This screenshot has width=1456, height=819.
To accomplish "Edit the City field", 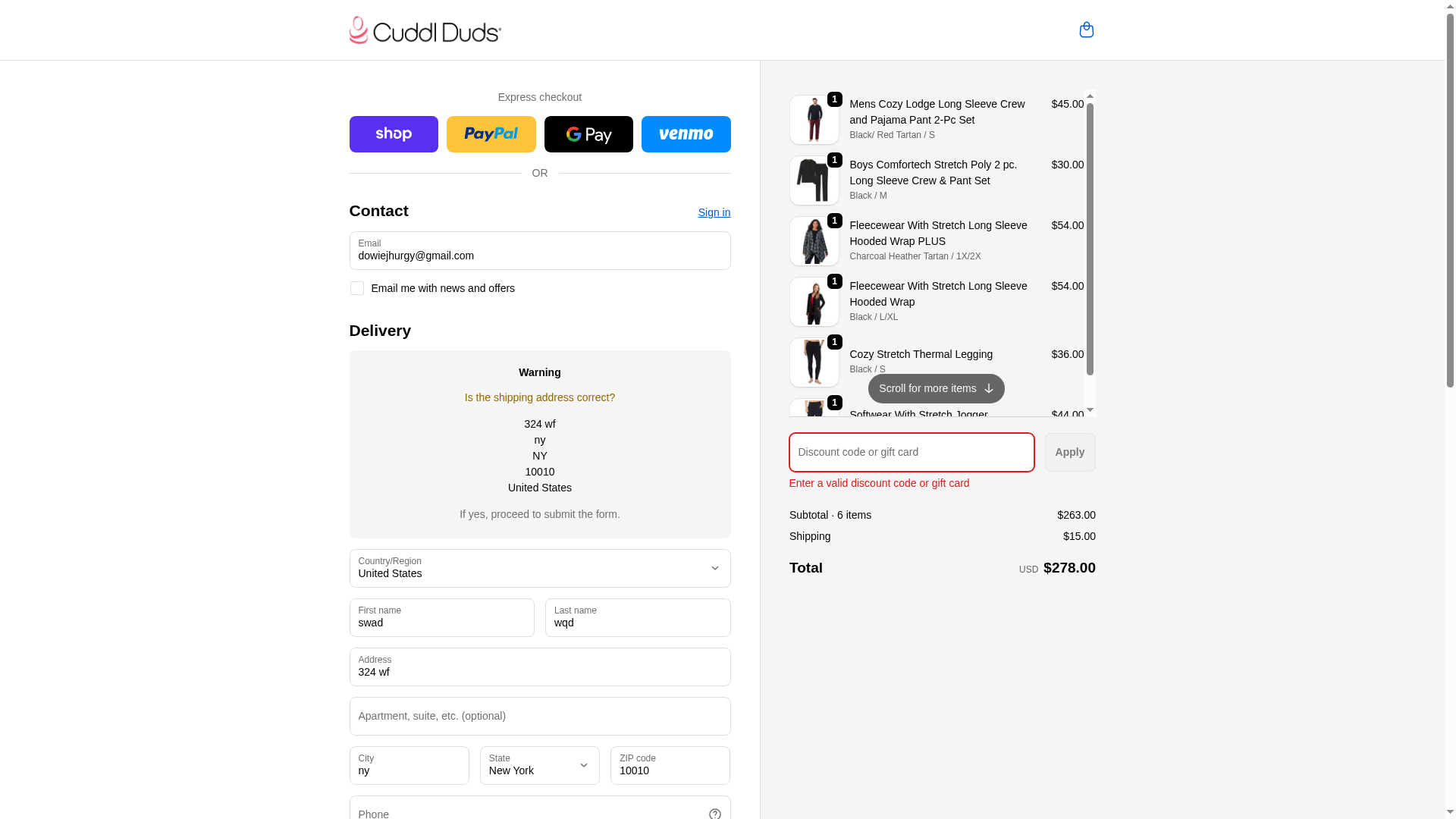I will (409, 766).
